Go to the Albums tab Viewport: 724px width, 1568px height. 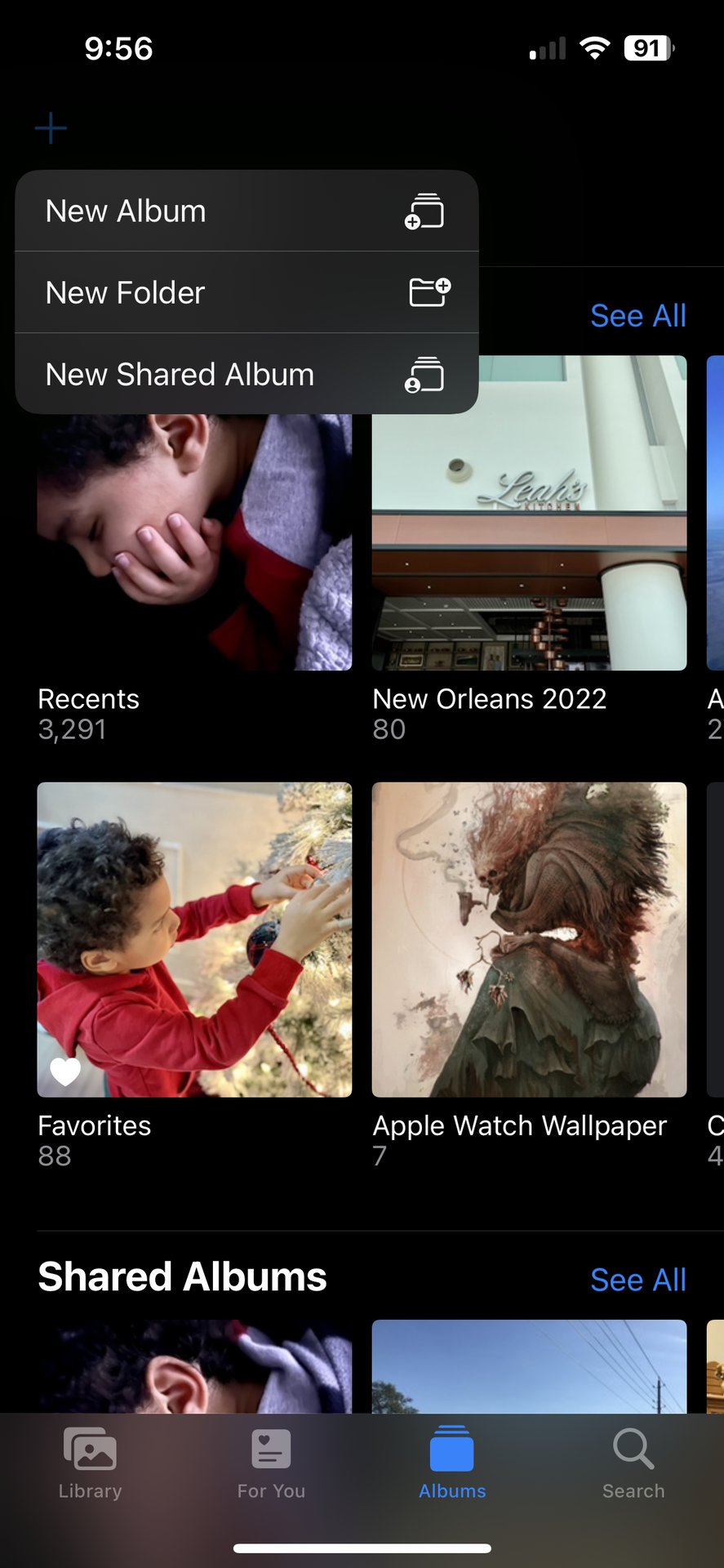[x=452, y=1463]
